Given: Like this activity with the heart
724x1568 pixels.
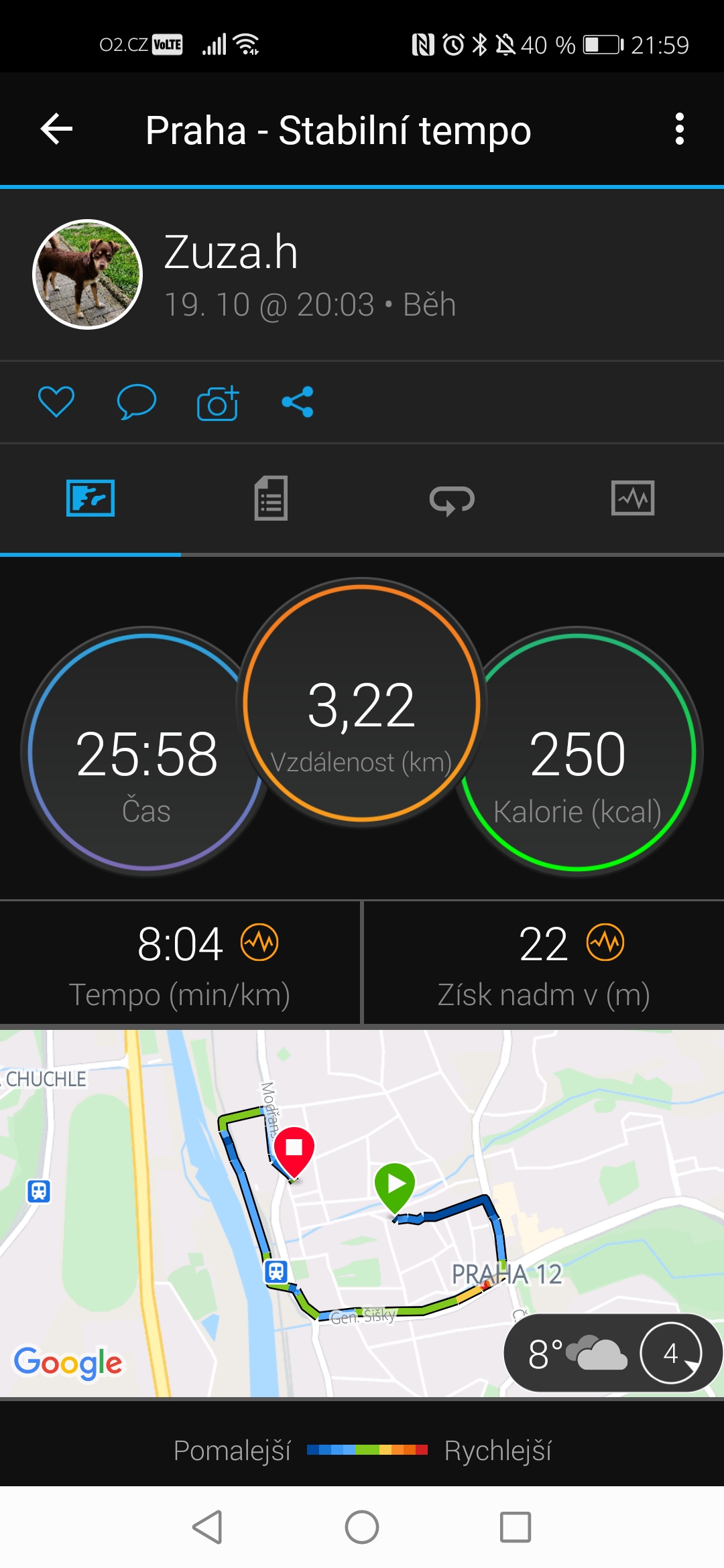Looking at the screenshot, I should pyautogui.click(x=56, y=402).
